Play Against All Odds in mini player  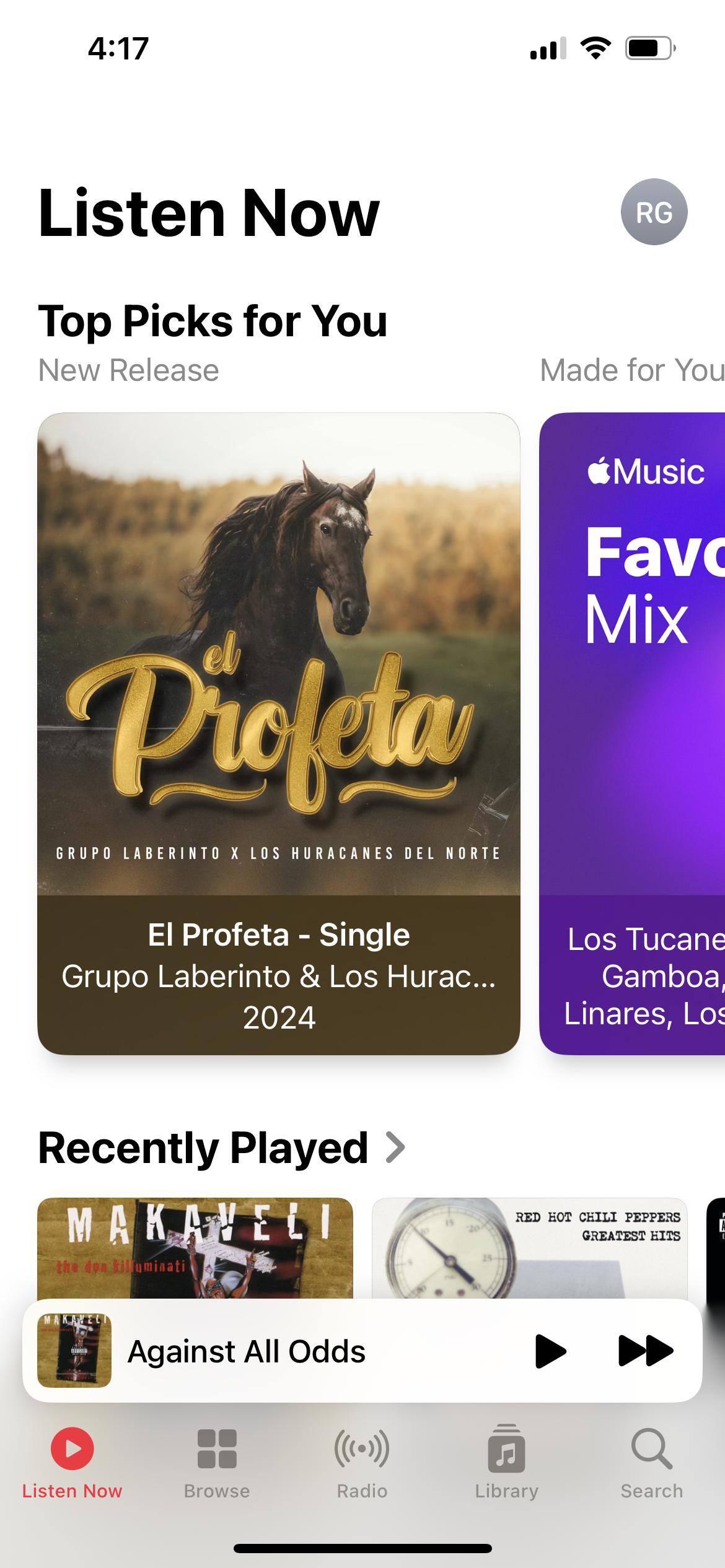click(550, 1351)
